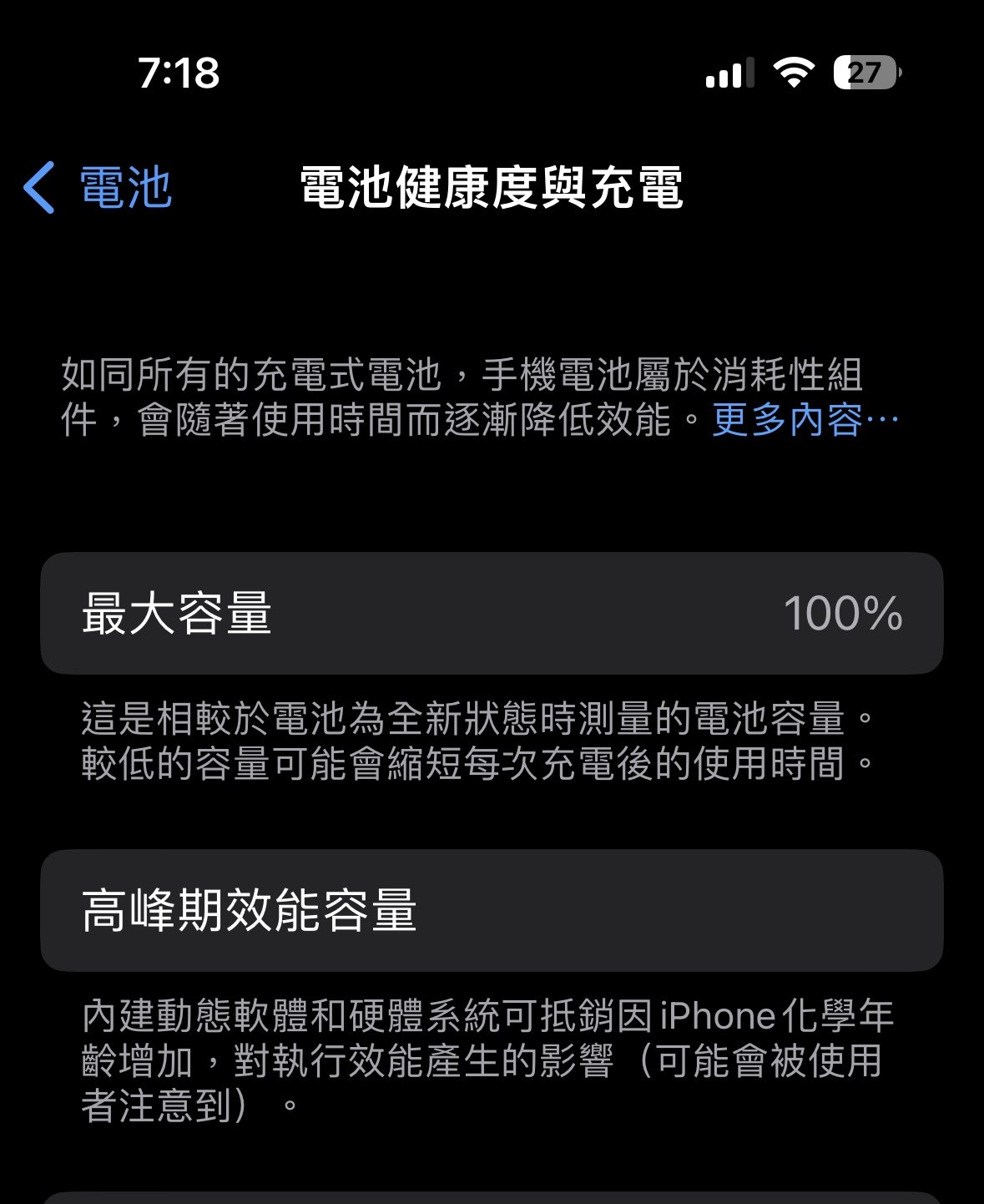The height and width of the screenshot is (1204, 984).
Task: Open the 更多內容 link
Action: [804, 419]
